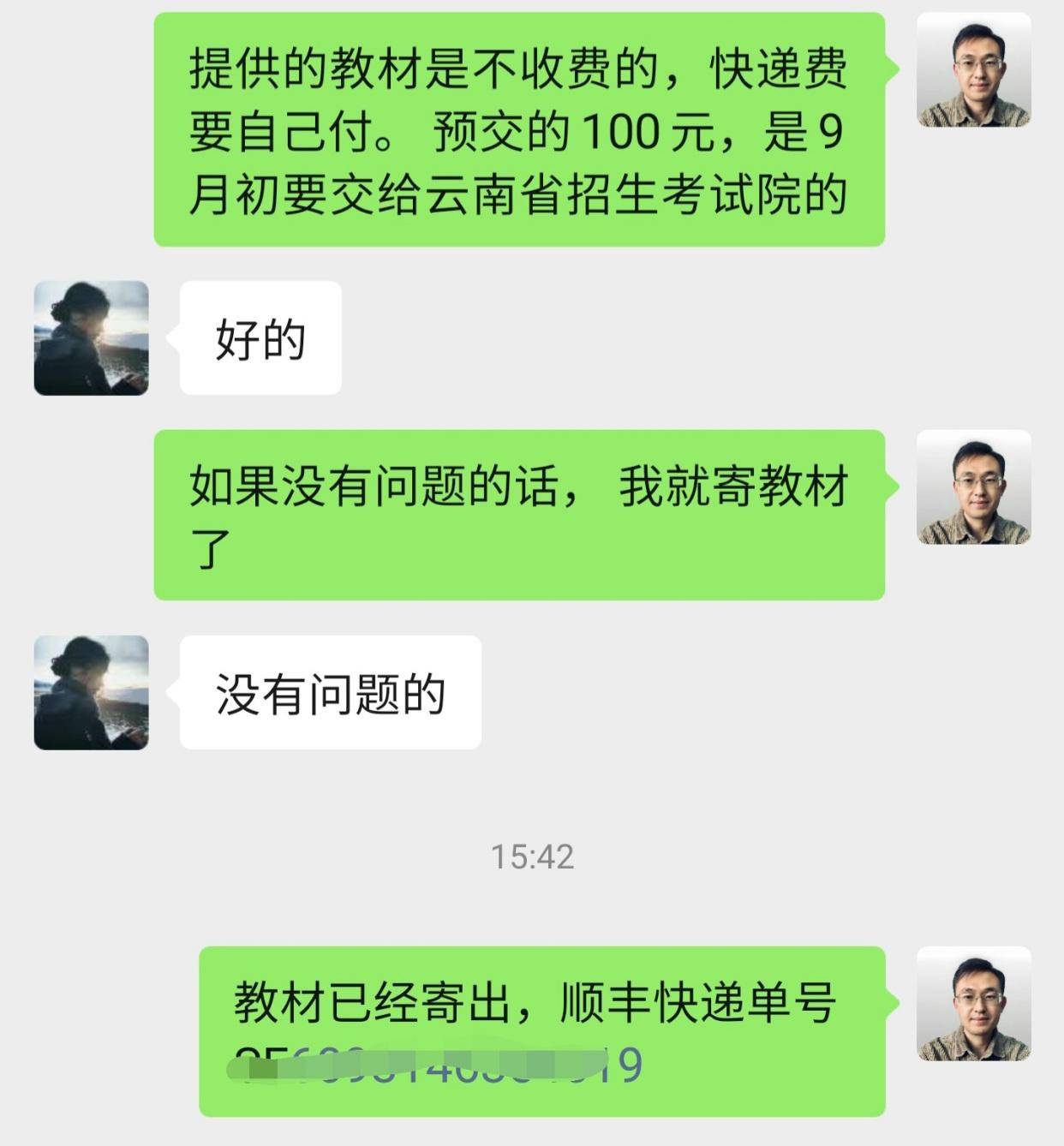Open avatar beside 如果没有问题的话 message
Screen dimensions: 1064x1146
[x=973, y=486]
